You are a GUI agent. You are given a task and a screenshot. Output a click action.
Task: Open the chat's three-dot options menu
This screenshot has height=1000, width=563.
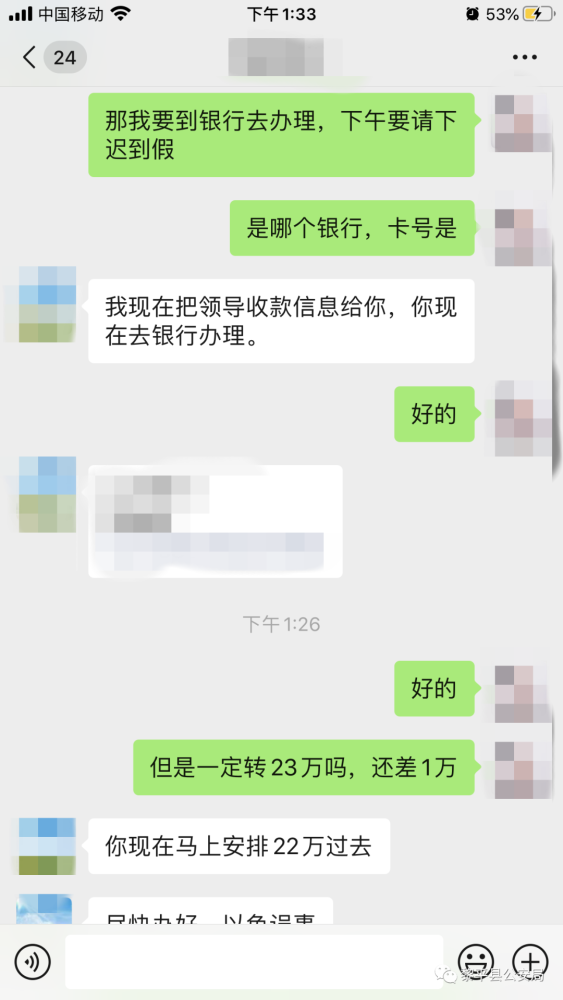pos(525,57)
